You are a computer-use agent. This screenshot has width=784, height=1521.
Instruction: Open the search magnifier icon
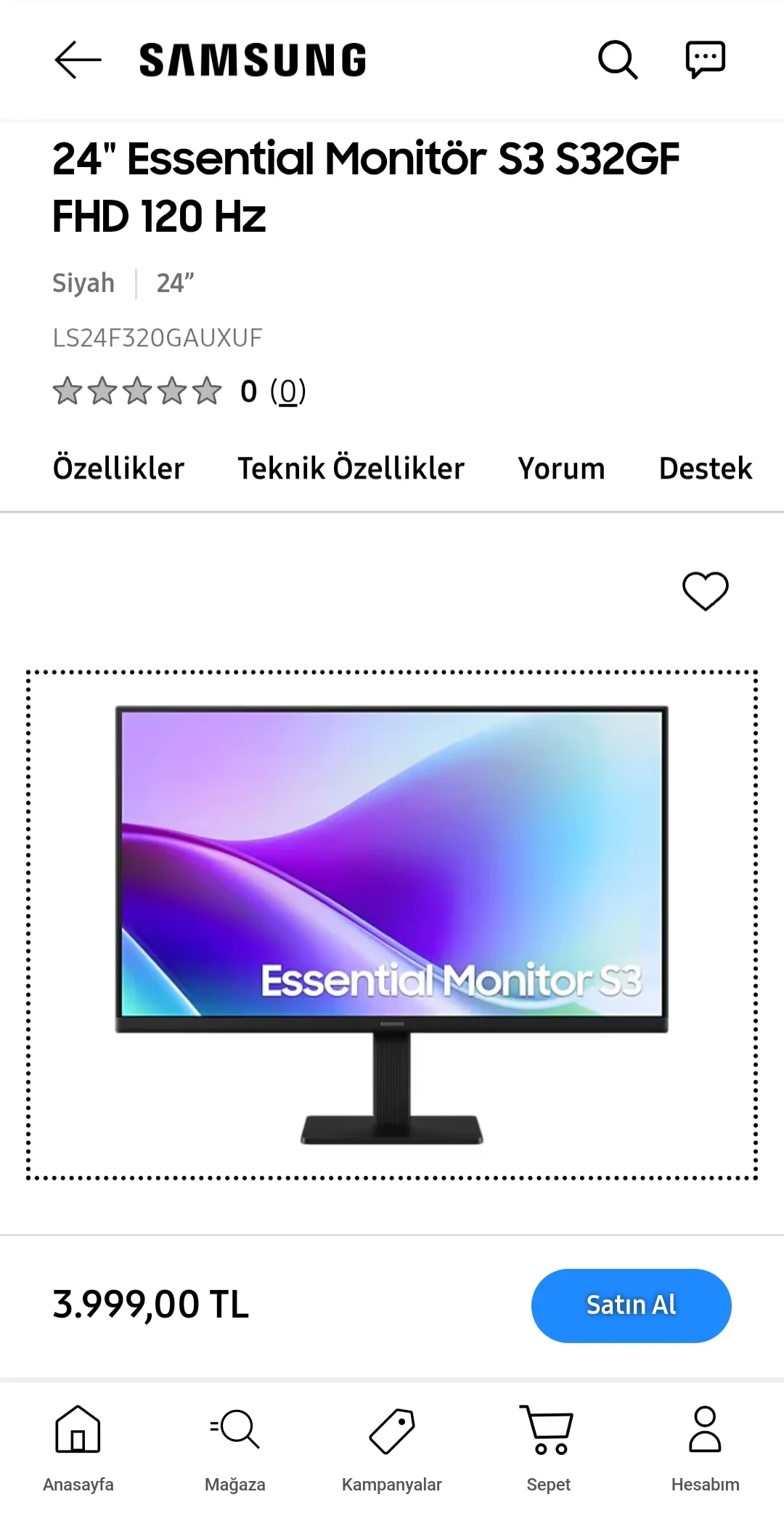pos(618,60)
